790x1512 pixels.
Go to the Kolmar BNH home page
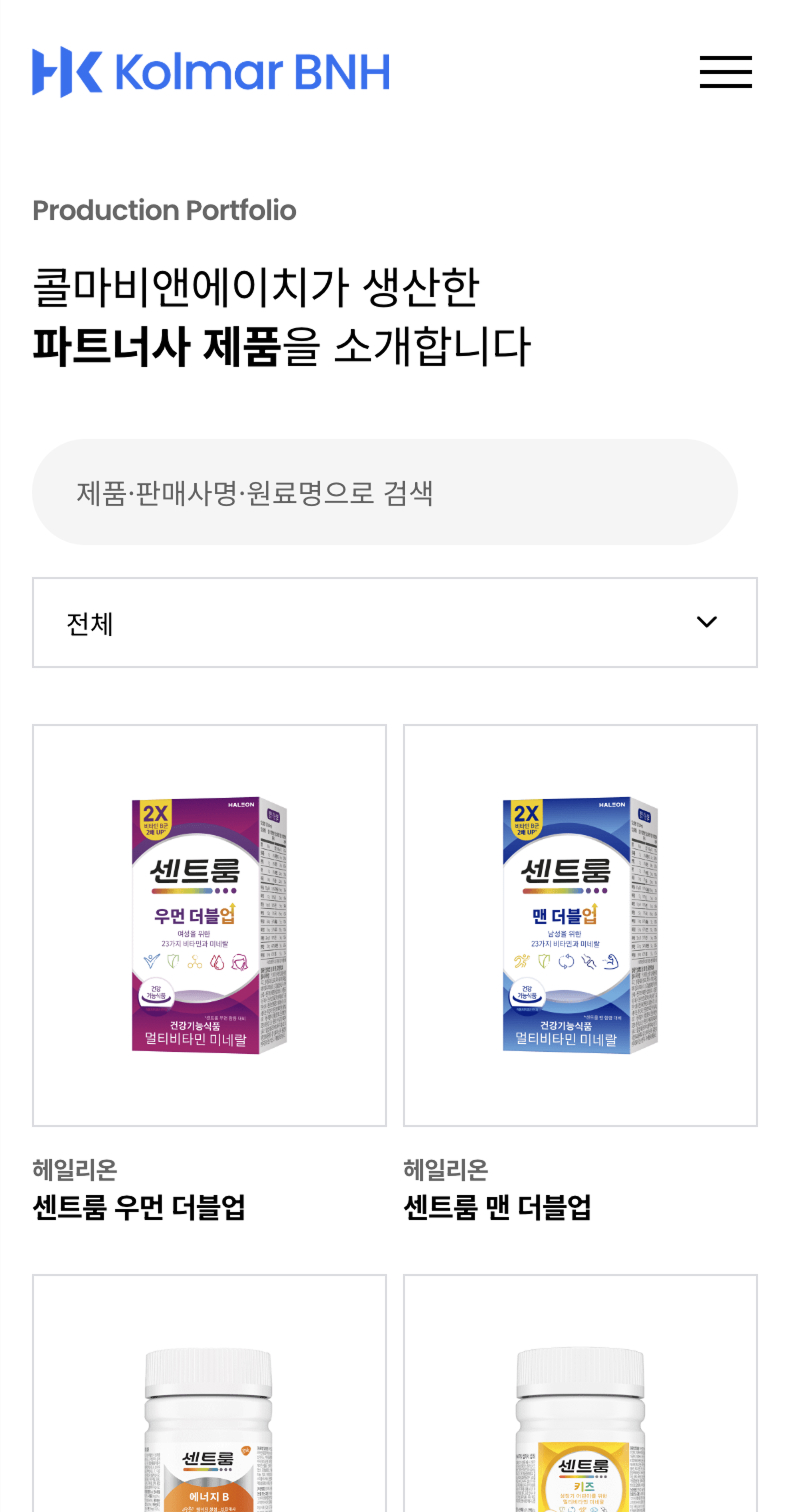coord(210,72)
